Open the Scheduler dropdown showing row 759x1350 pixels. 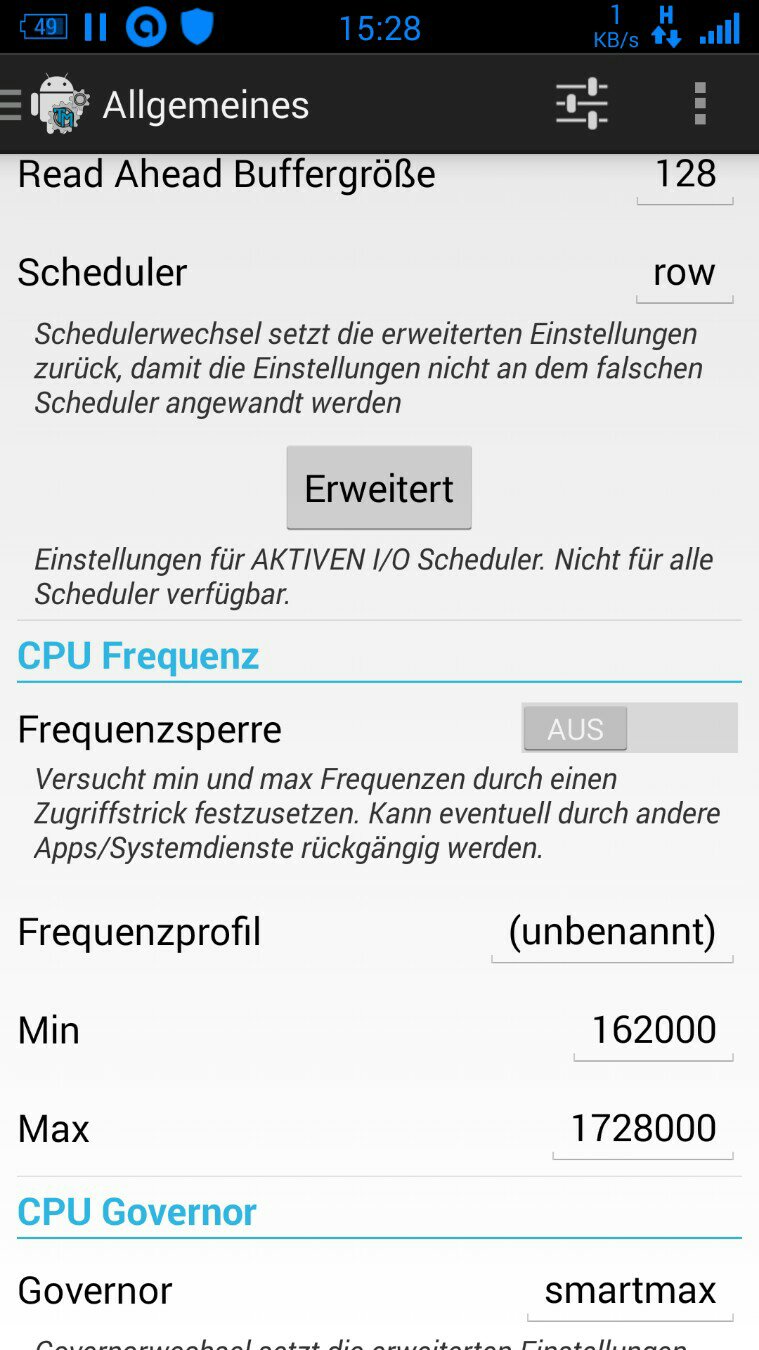(685, 273)
